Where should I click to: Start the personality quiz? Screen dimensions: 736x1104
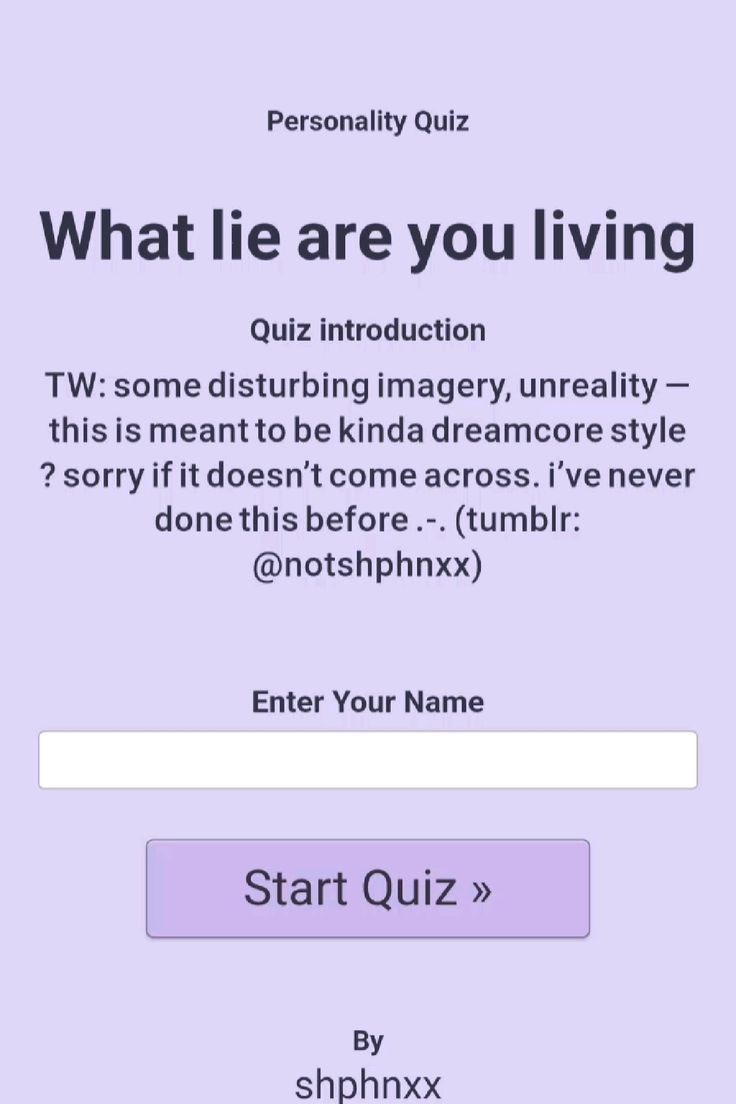(x=367, y=888)
